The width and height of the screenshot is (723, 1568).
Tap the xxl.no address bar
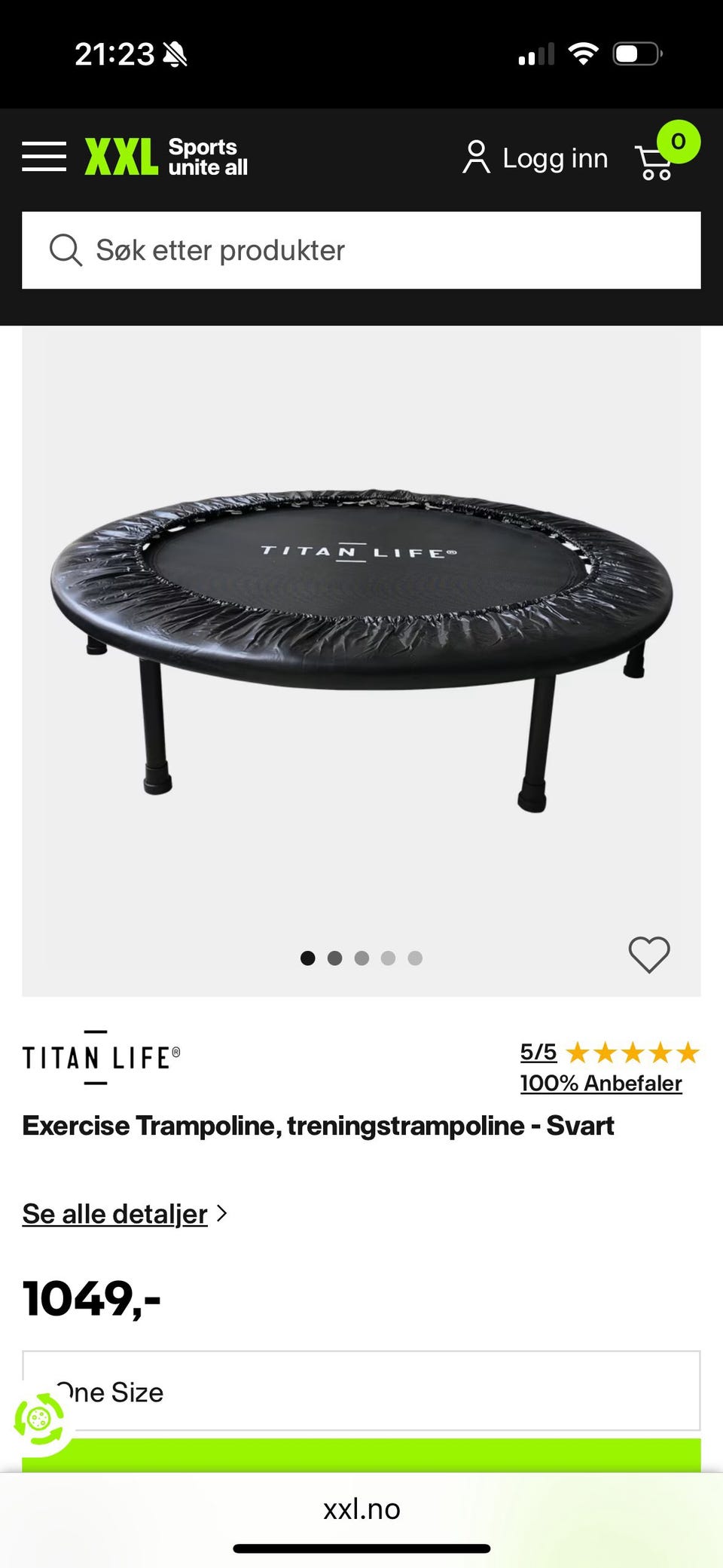point(361,1509)
